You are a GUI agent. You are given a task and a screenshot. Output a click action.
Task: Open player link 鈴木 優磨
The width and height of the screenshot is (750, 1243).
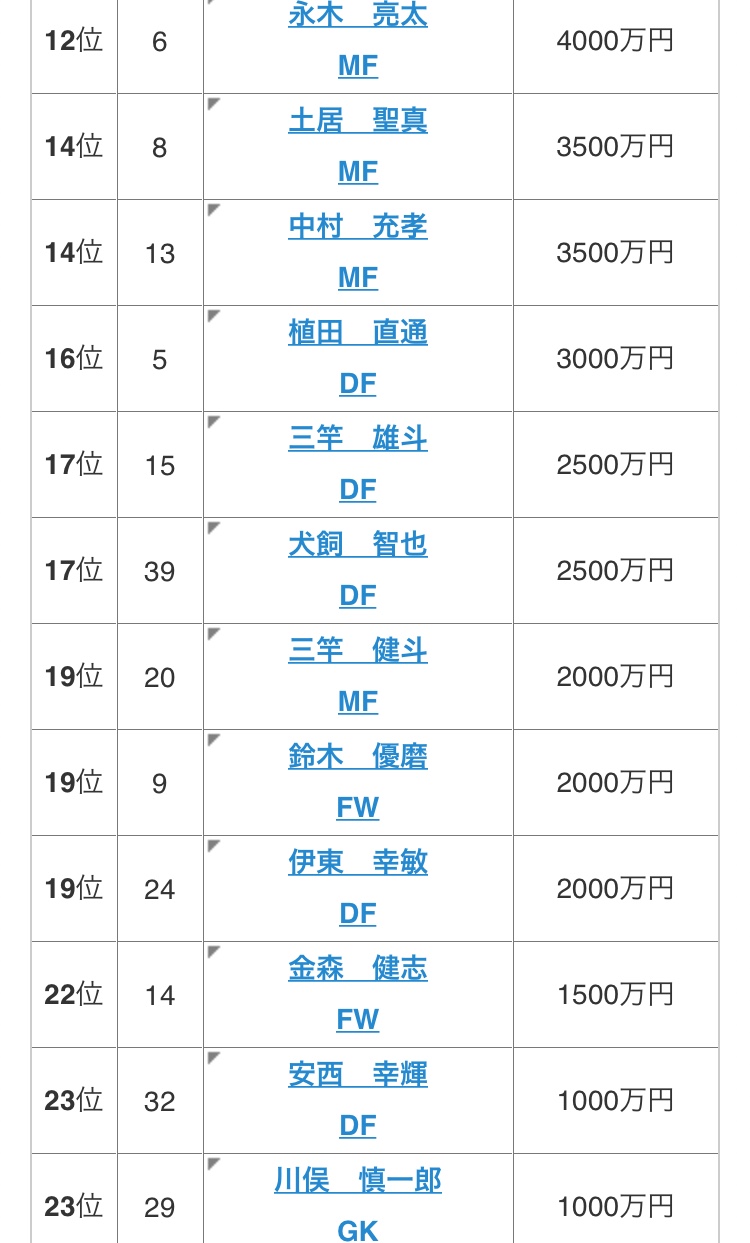pyautogui.click(x=358, y=757)
